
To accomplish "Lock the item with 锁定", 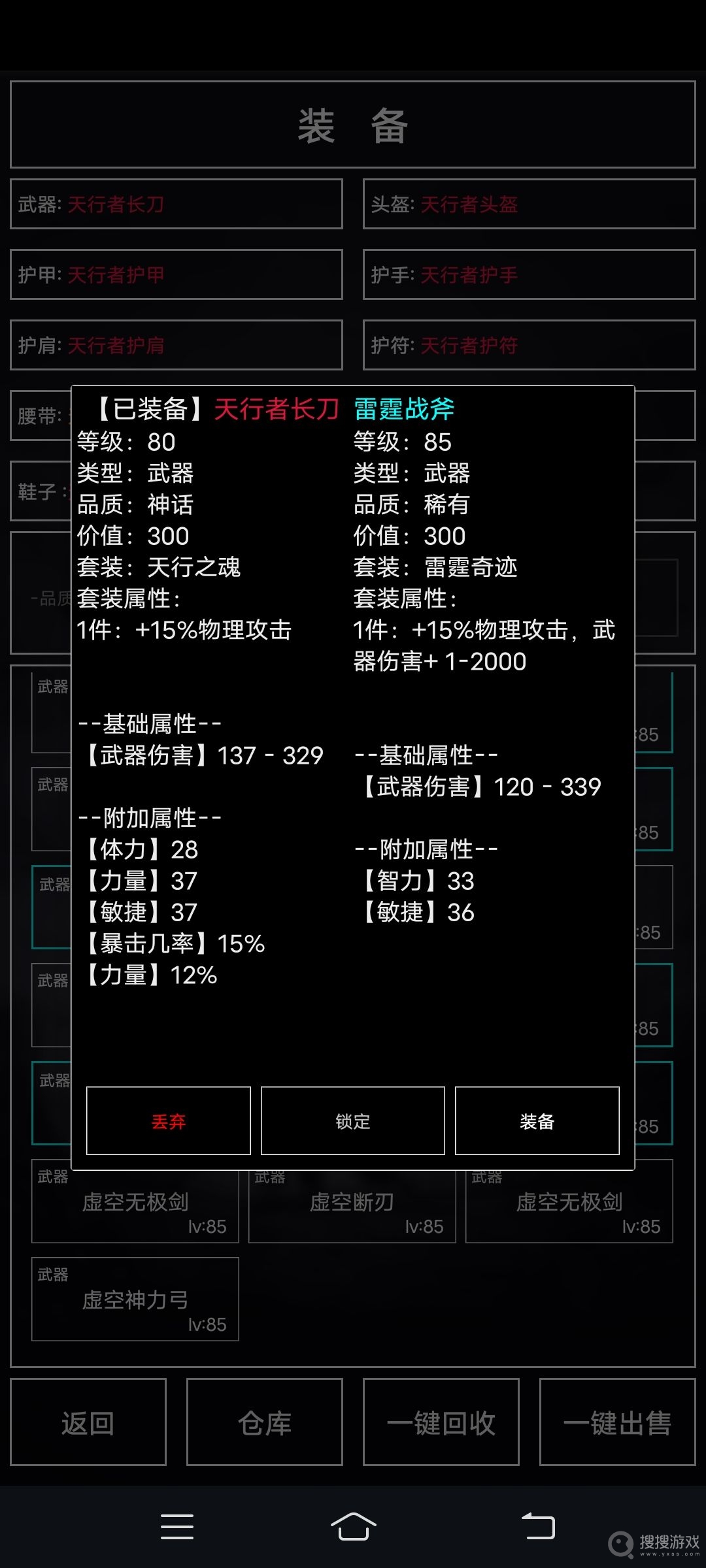I will tap(352, 1121).
